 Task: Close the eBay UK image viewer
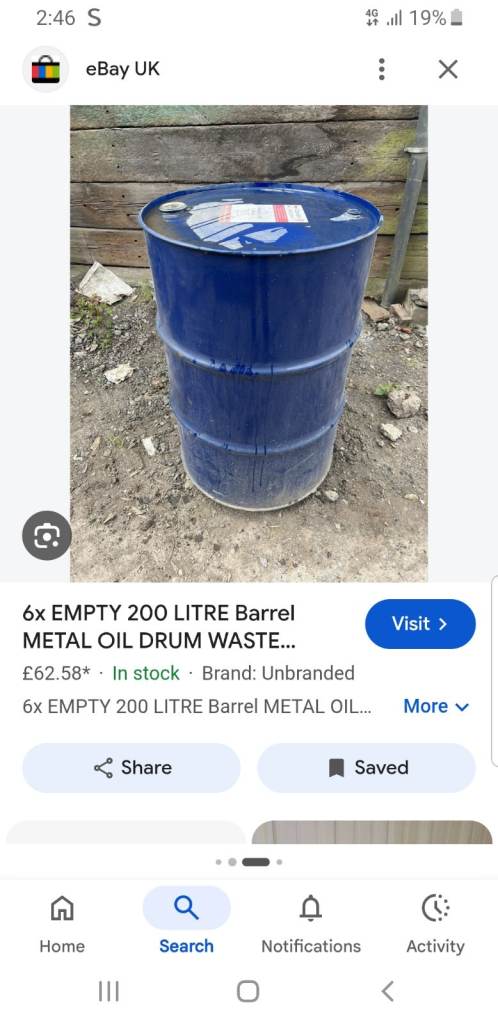[448, 69]
